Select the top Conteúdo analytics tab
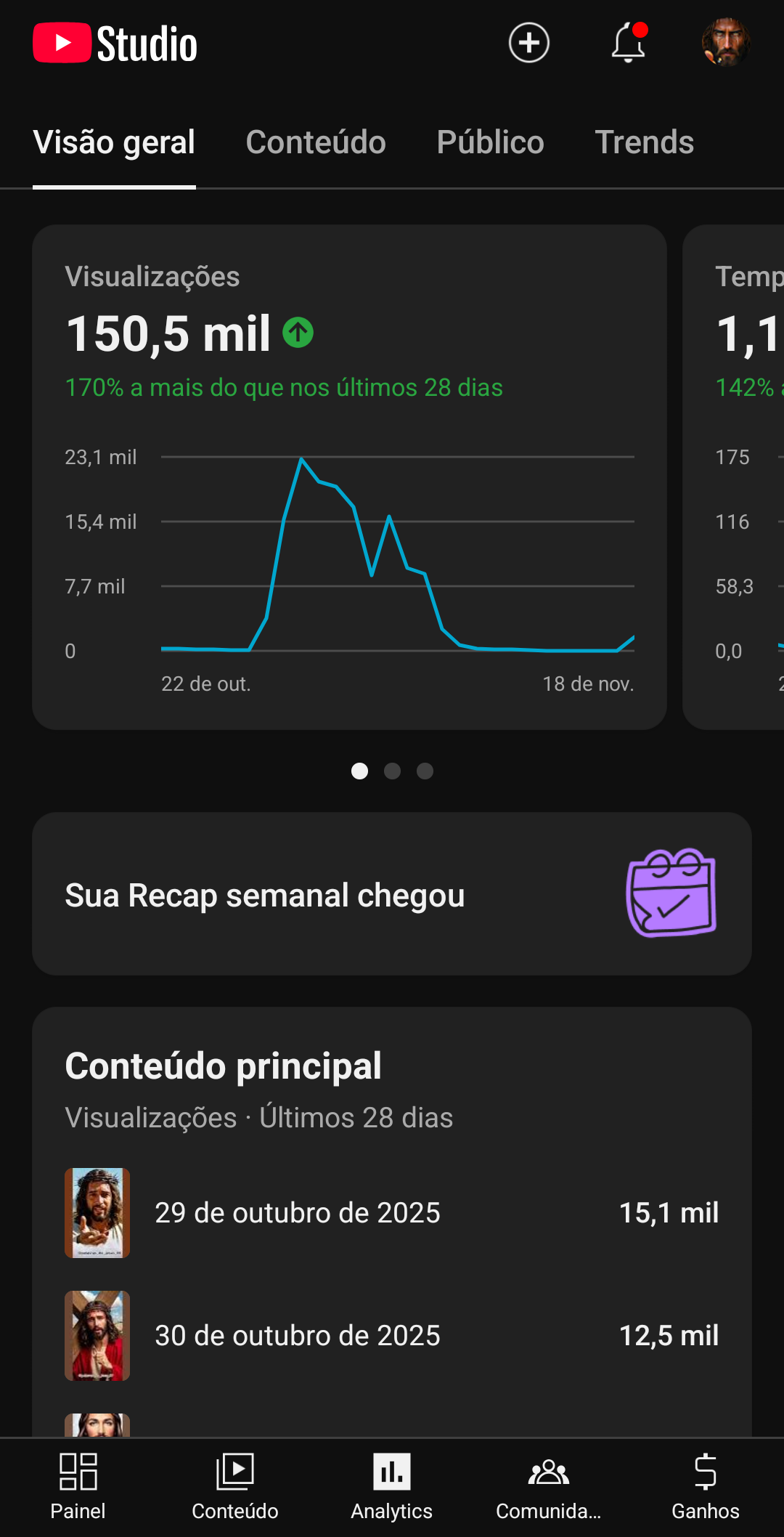This screenshot has width=784, height=1537. pyautogui.click(x=316, y=142)
